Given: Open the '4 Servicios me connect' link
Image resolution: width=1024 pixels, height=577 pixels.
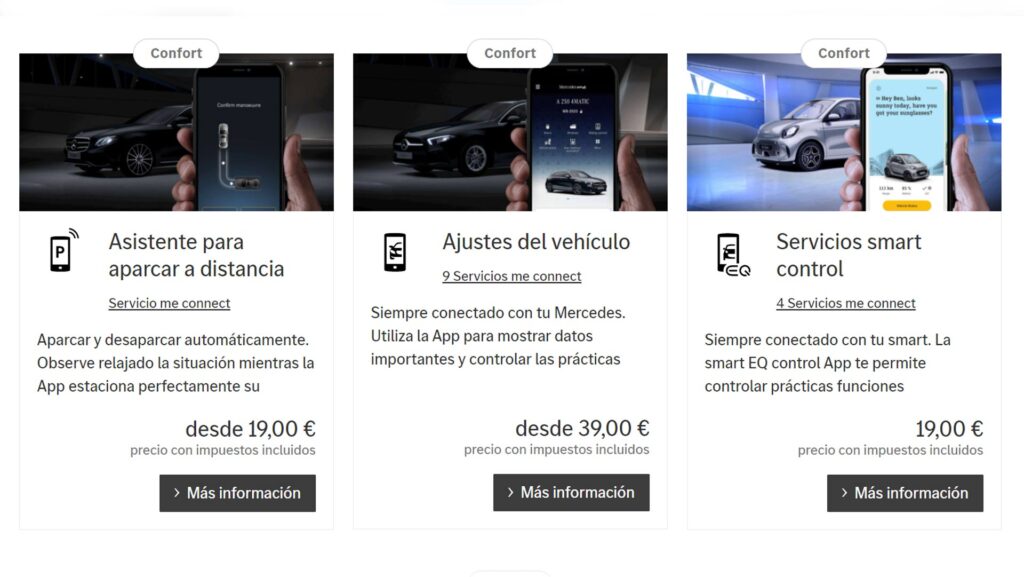Looking at the screenshot, I should point(846,303).
